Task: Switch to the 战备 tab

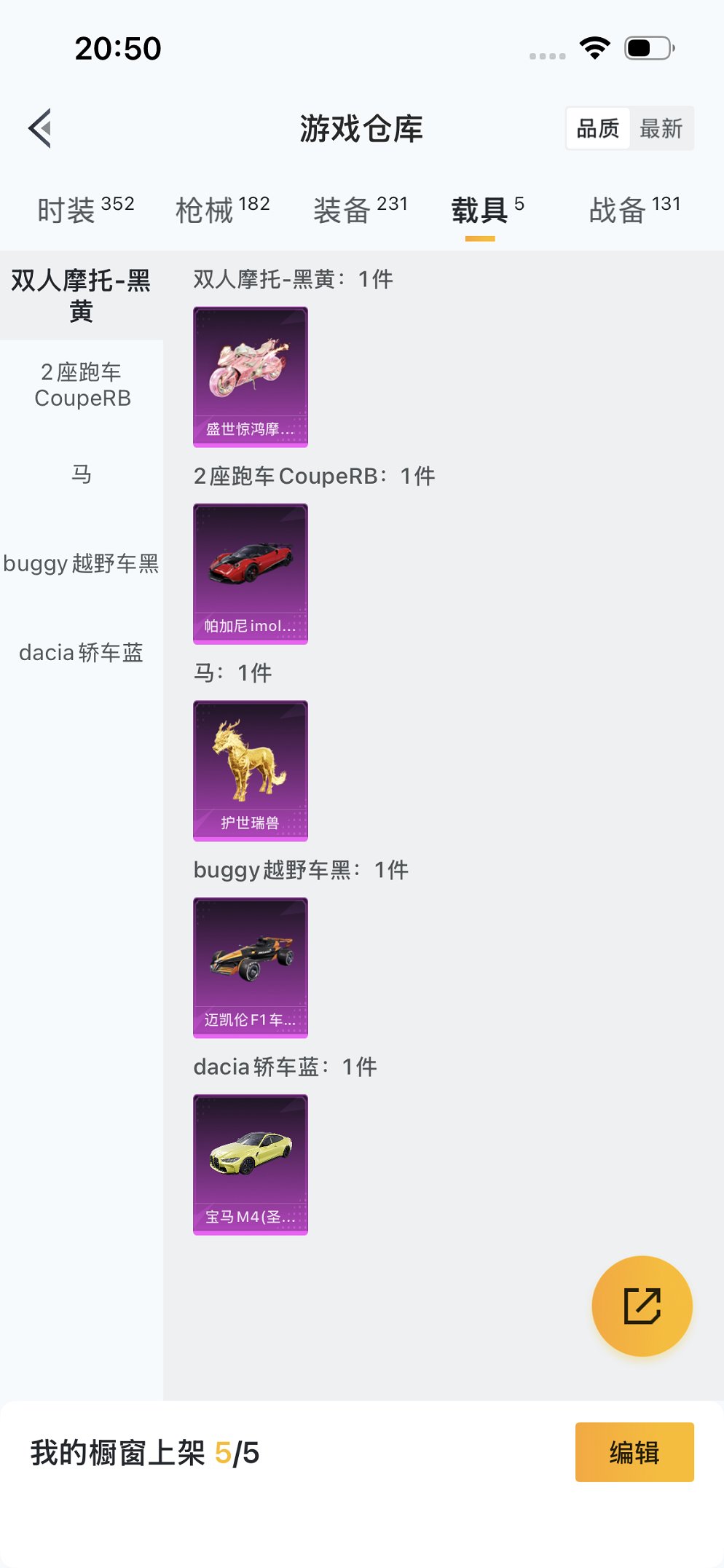Action: [634, 210]
